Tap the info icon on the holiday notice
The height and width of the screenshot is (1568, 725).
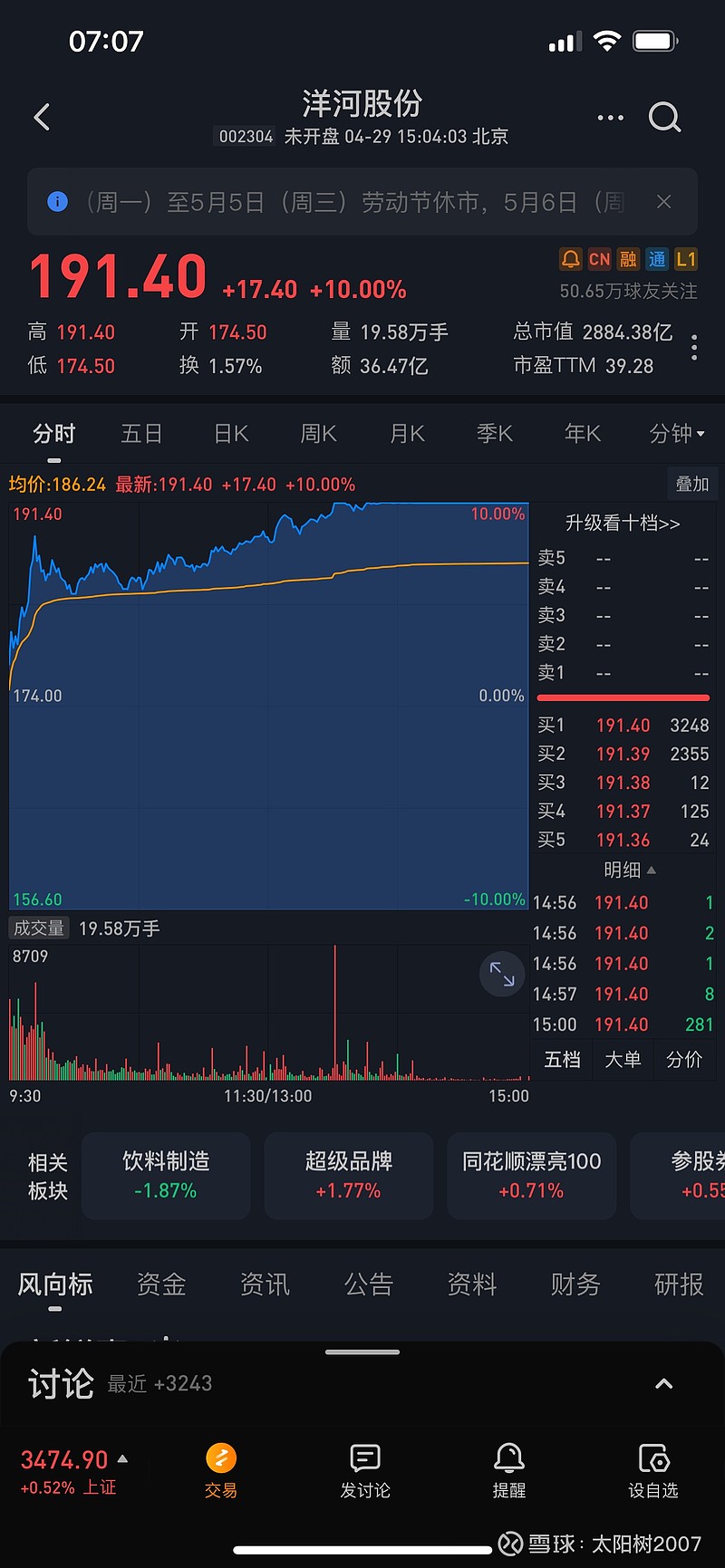(57, 201)
